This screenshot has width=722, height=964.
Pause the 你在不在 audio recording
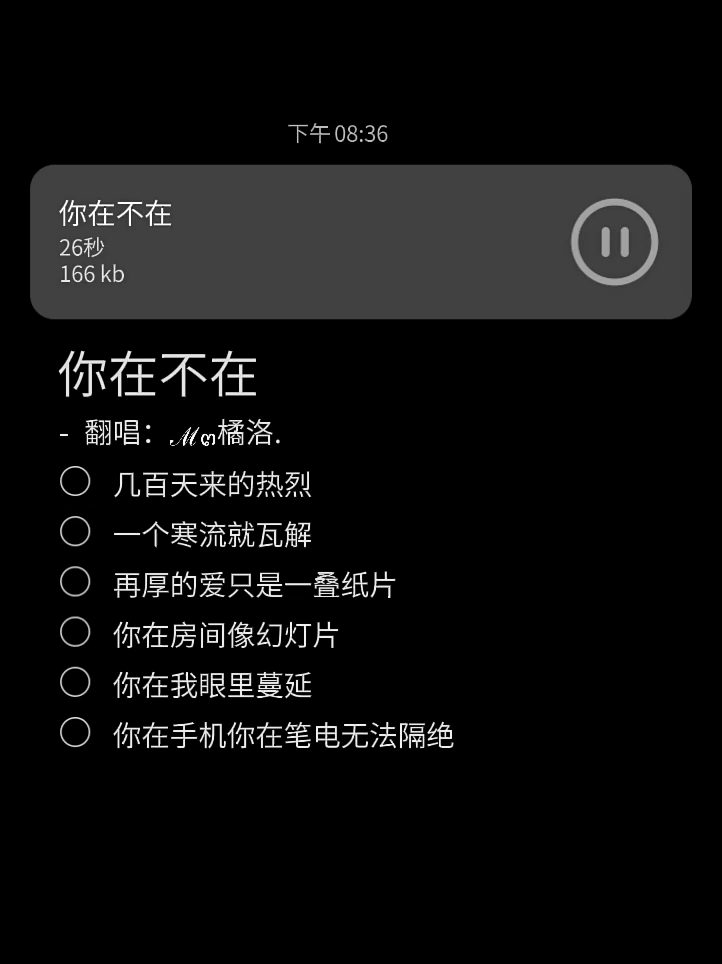point(614,242)
